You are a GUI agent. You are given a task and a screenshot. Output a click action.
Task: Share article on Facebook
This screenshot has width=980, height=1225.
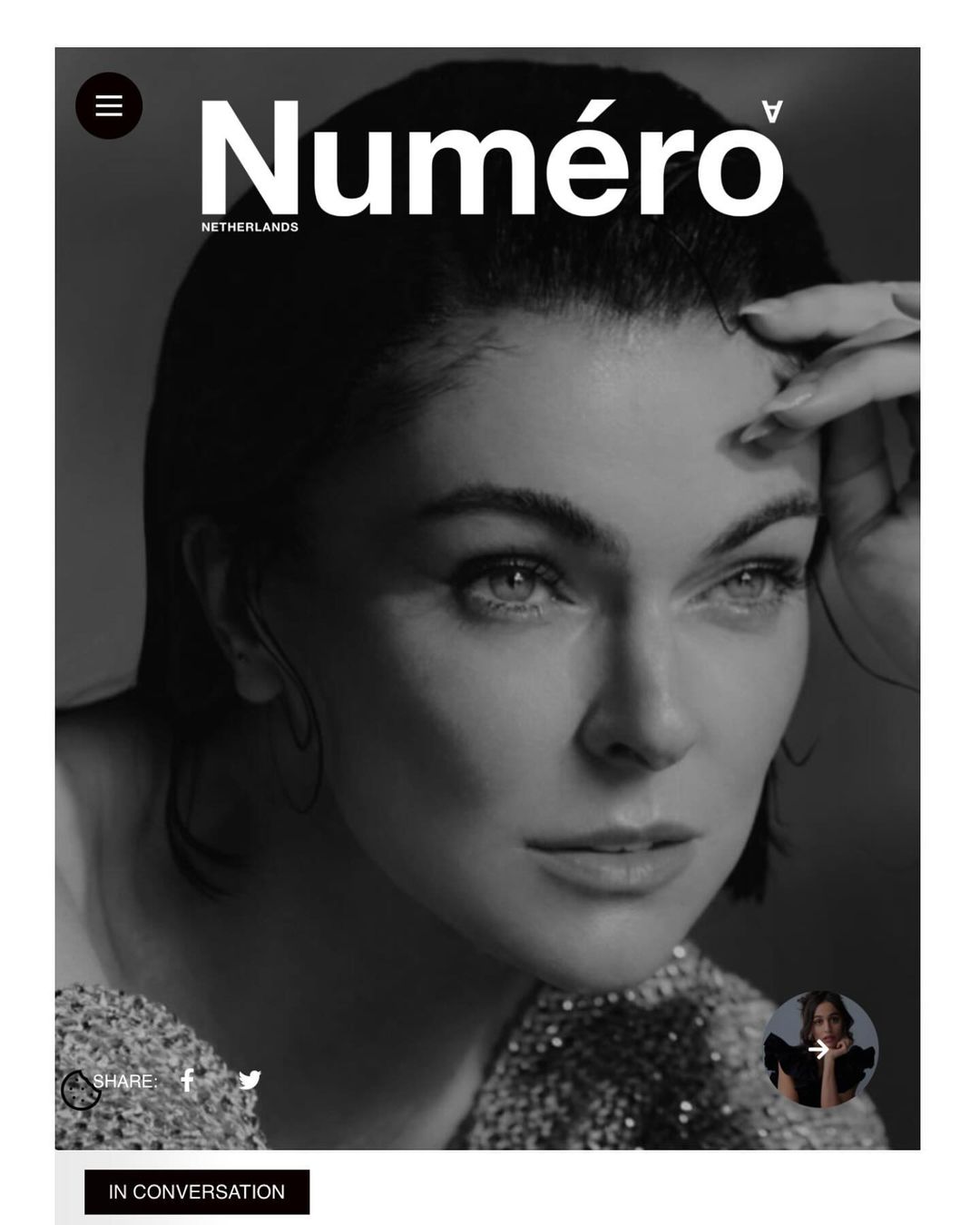point(187,1080)
